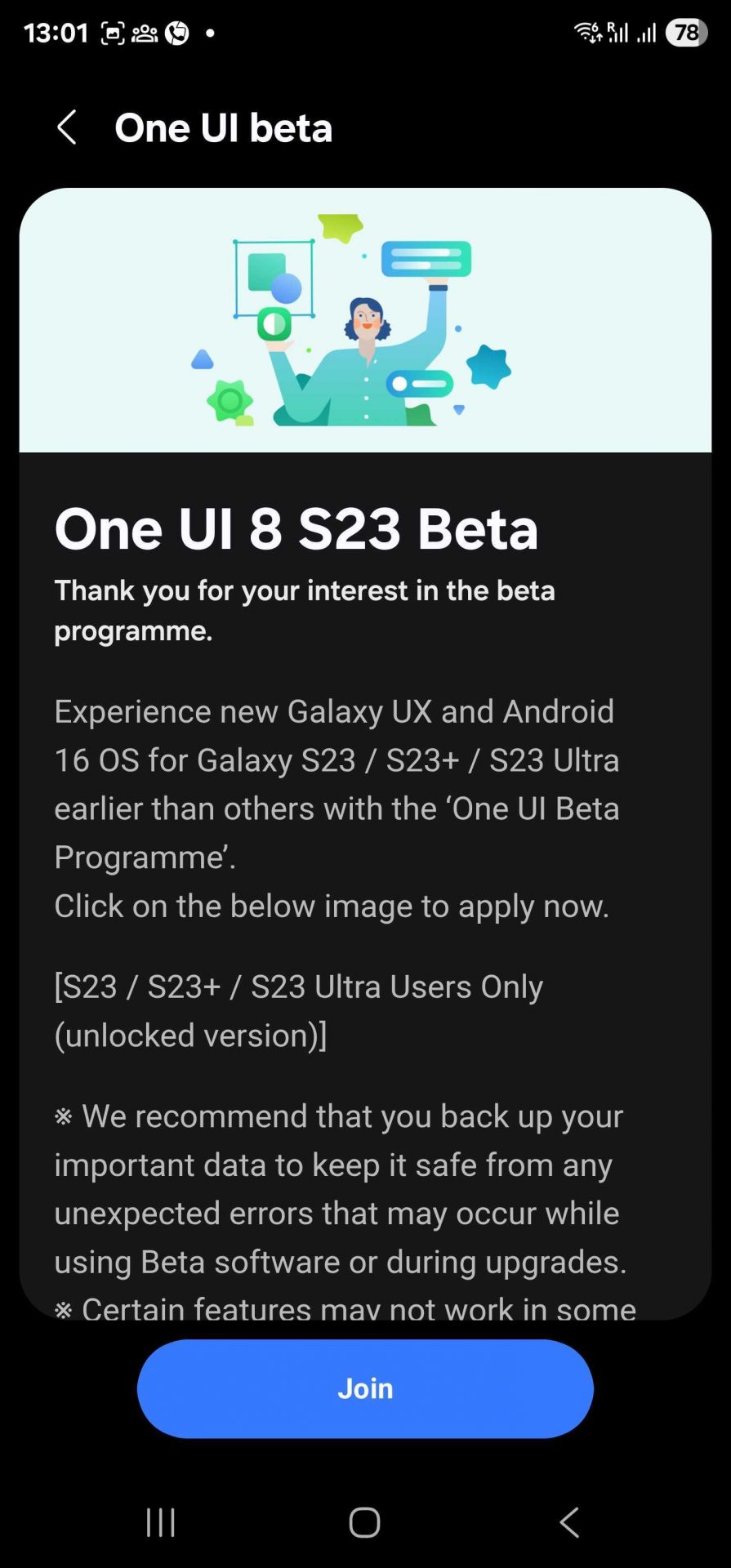Tap the system back button

pyautogui.click(x=569, y=1522)
